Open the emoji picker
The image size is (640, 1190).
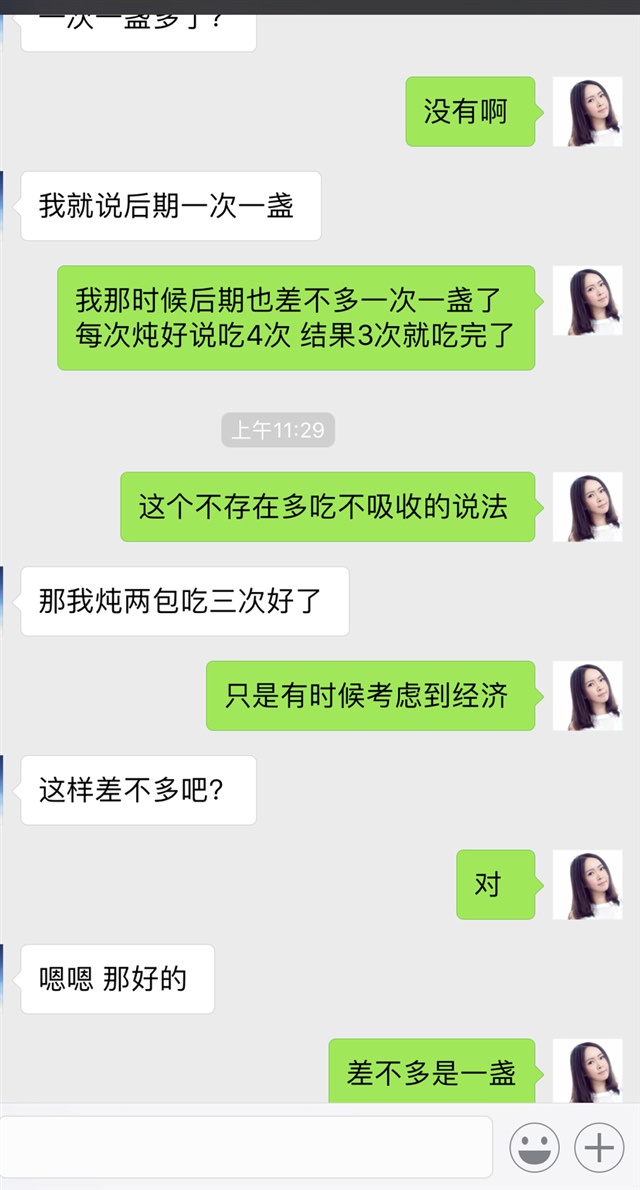pyautogui.click(x=534, y=1147)
